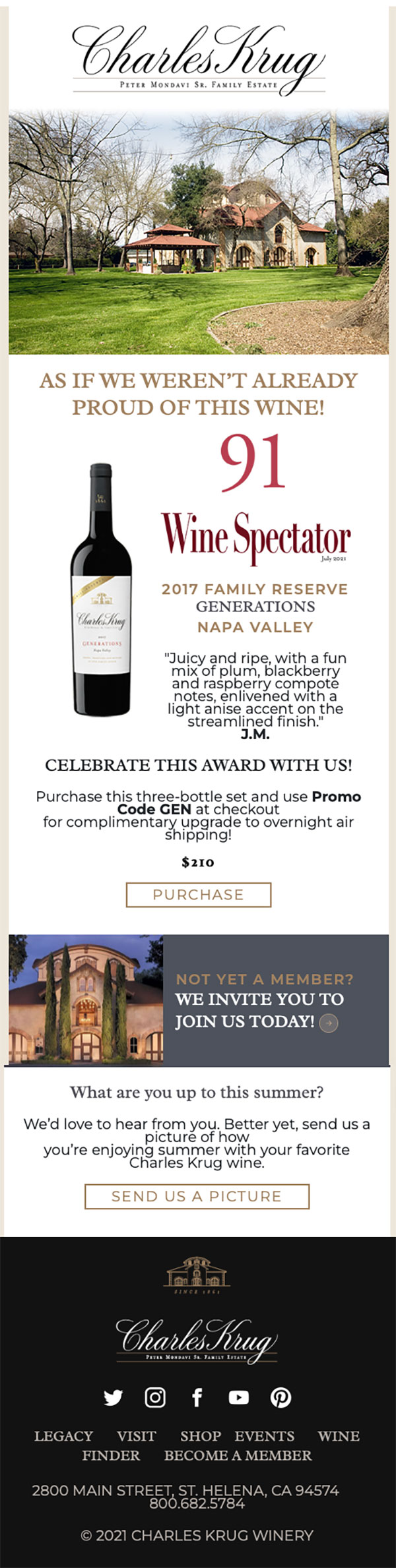
Task: Tap the PURCHASE button
Action: click(198, 895)
